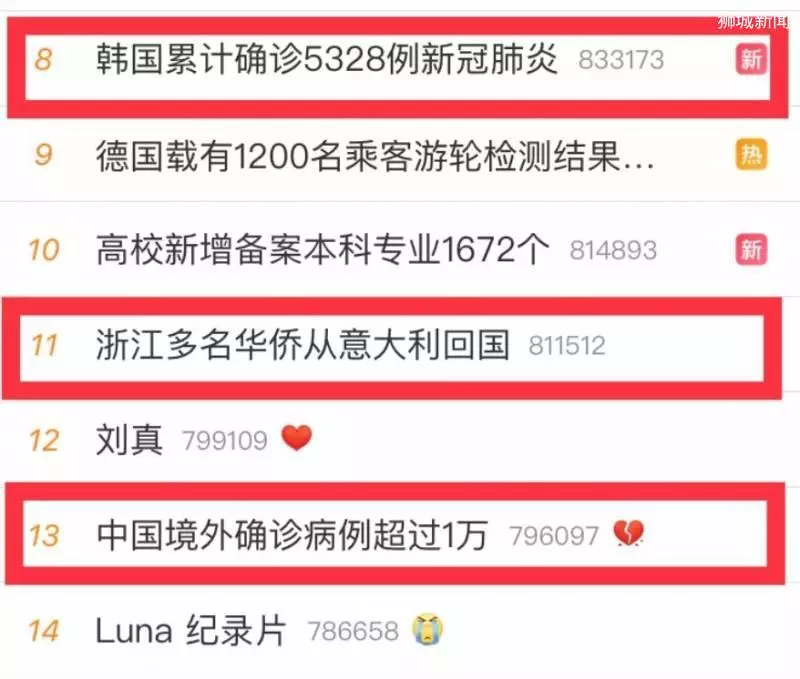The image size is (800, 679).
Task: Open the trending topic 刘真
Action: point(130,440)
